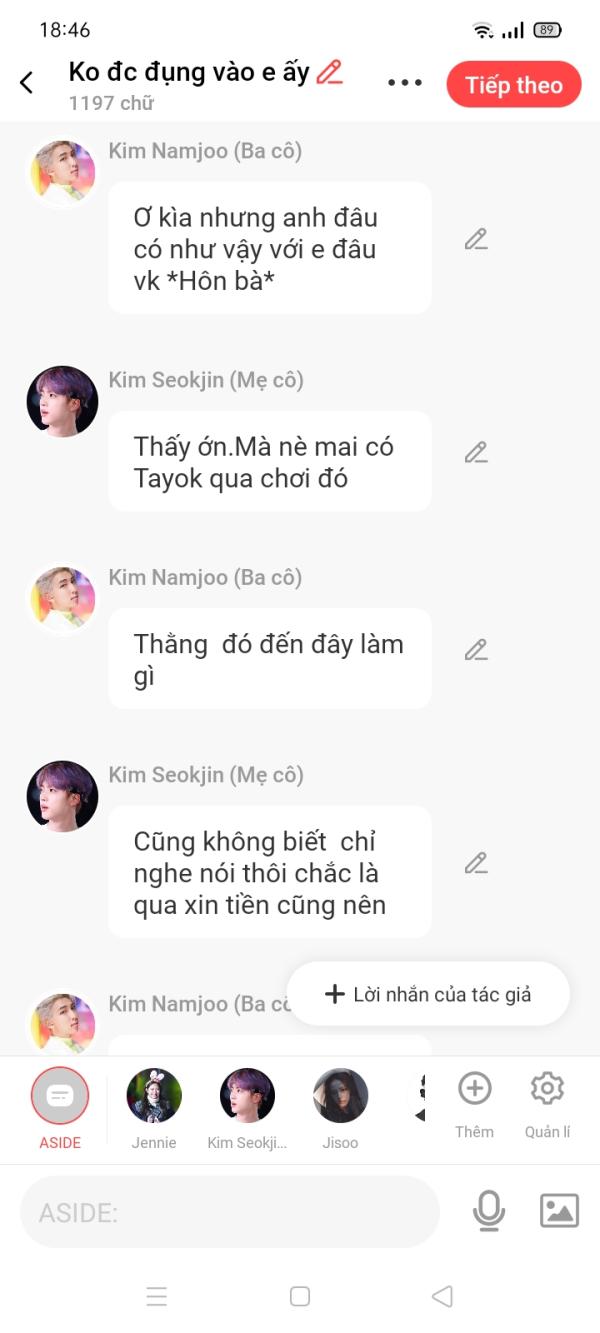Edit the message "Ơ kìa nhưng anh đâu"
Screen dimensions: 600x1333
click(476, 239)
